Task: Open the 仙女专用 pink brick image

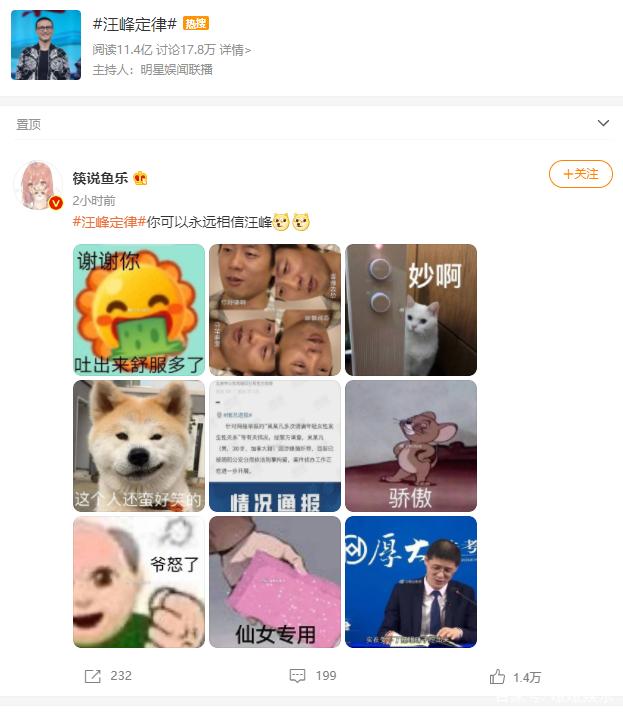Action: coord(275,582)
